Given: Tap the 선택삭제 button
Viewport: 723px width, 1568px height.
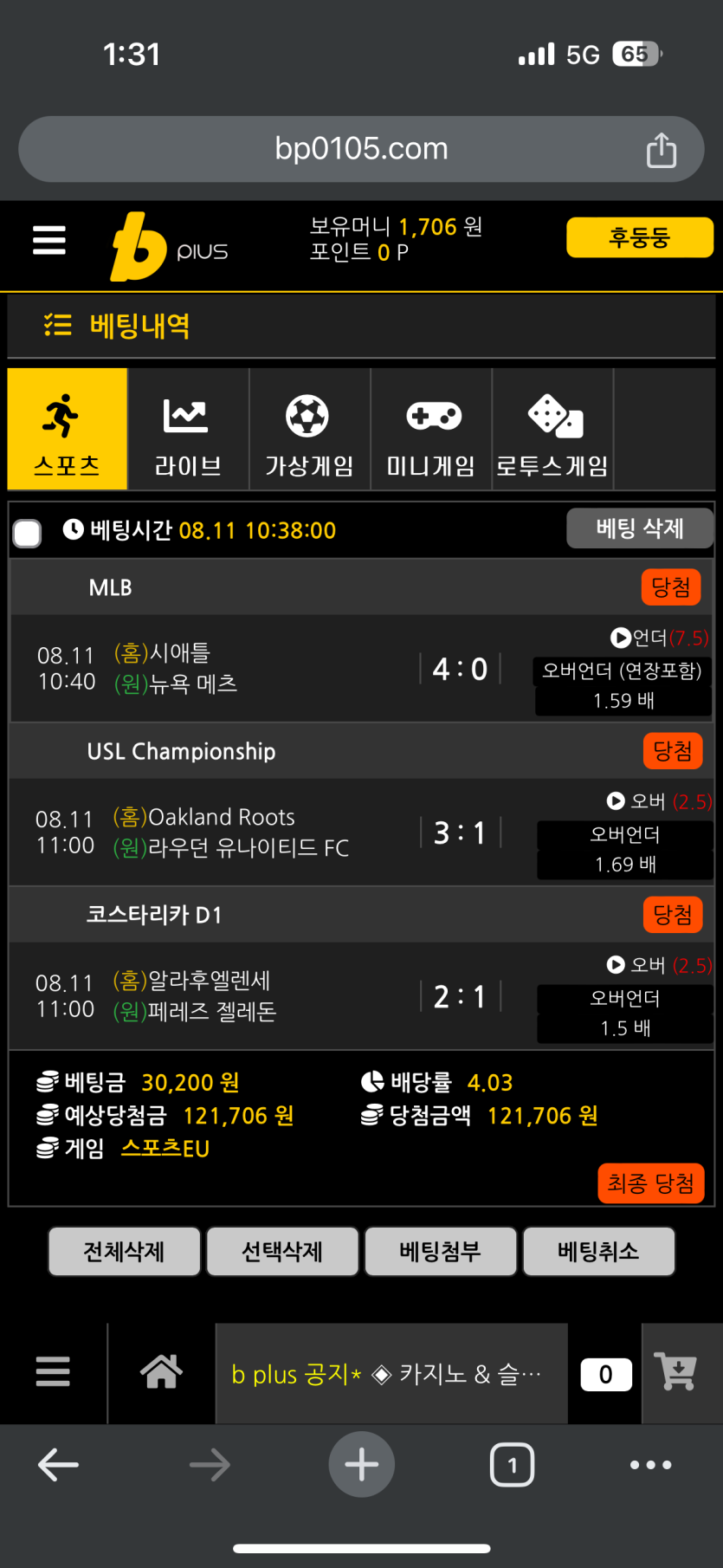Looking at the screenshot, I should click(282, 1251).
